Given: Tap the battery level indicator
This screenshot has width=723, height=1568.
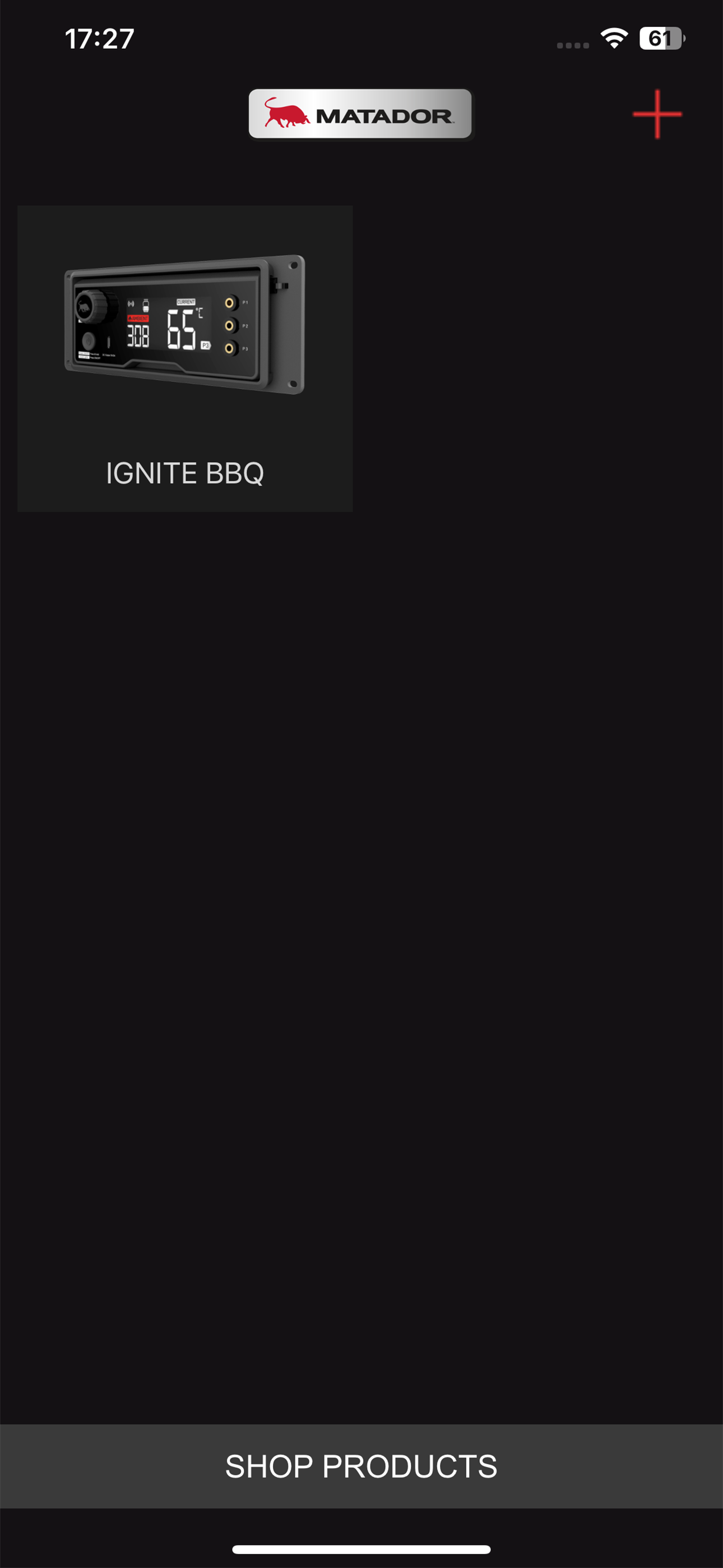Looking at the screenshot, I should point(661,38).
